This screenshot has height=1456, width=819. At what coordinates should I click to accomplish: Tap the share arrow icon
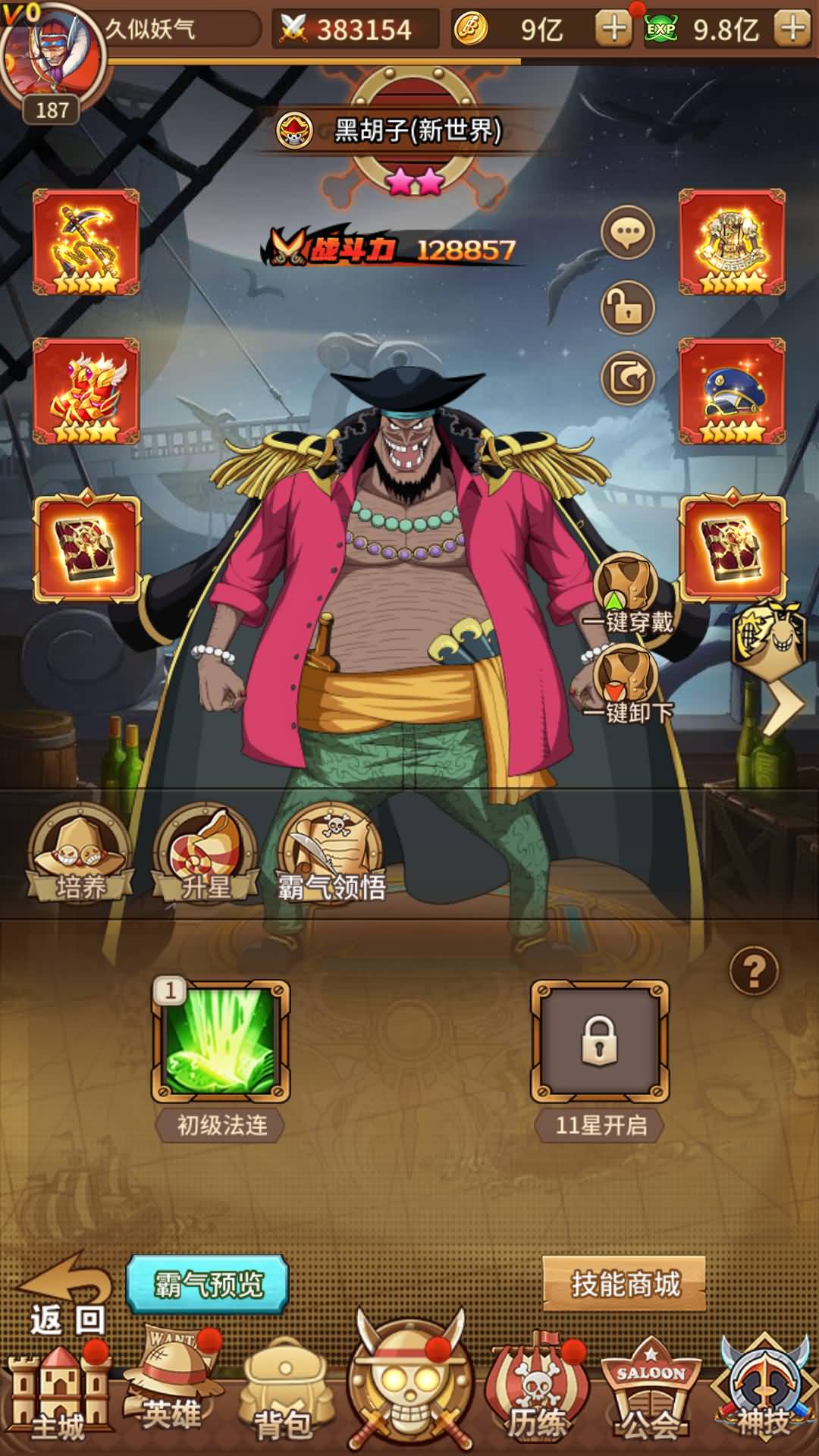tap(628, 377)
